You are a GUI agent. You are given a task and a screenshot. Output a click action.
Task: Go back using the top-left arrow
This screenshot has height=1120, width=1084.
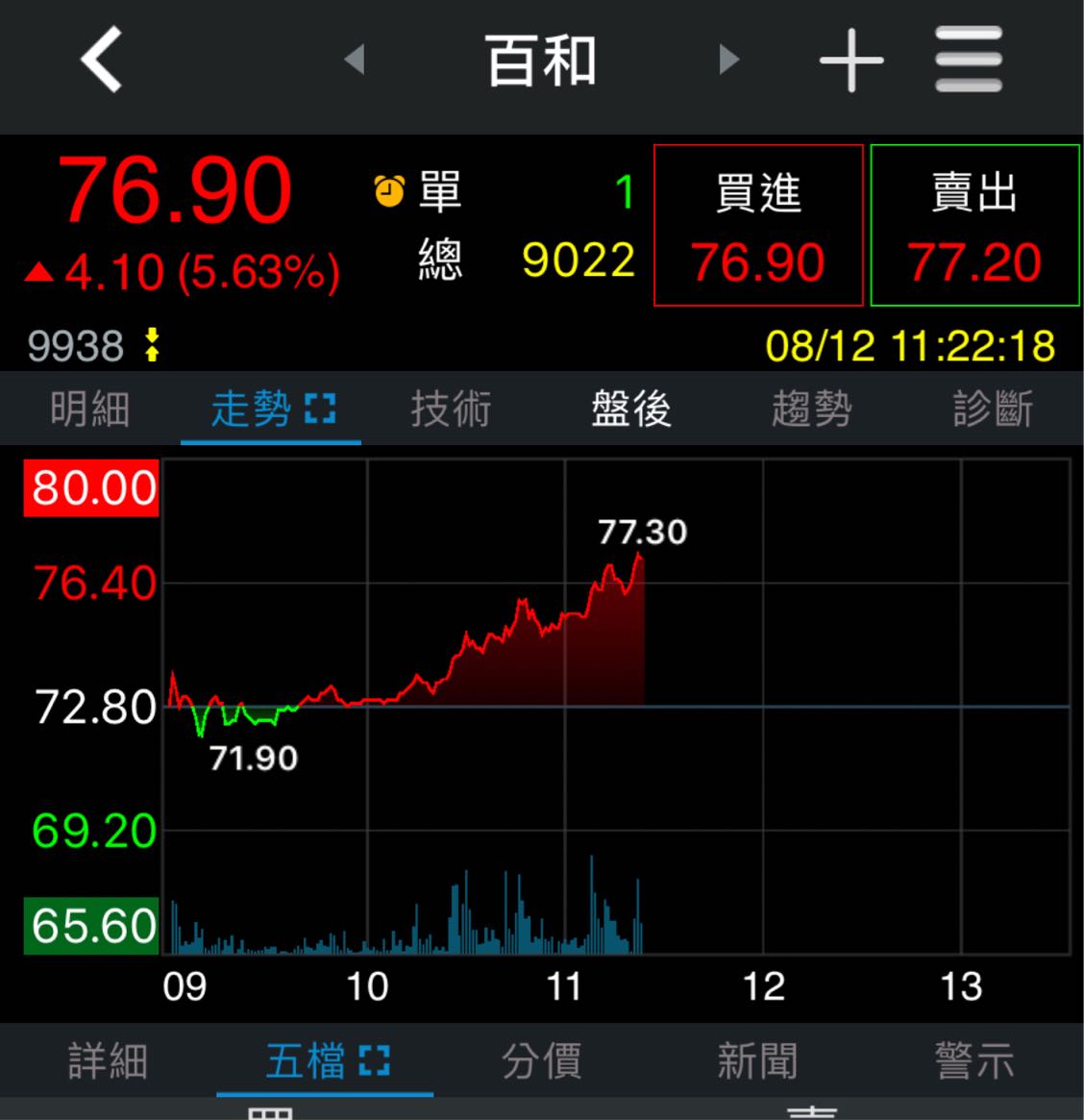click(x=102, y=60)
